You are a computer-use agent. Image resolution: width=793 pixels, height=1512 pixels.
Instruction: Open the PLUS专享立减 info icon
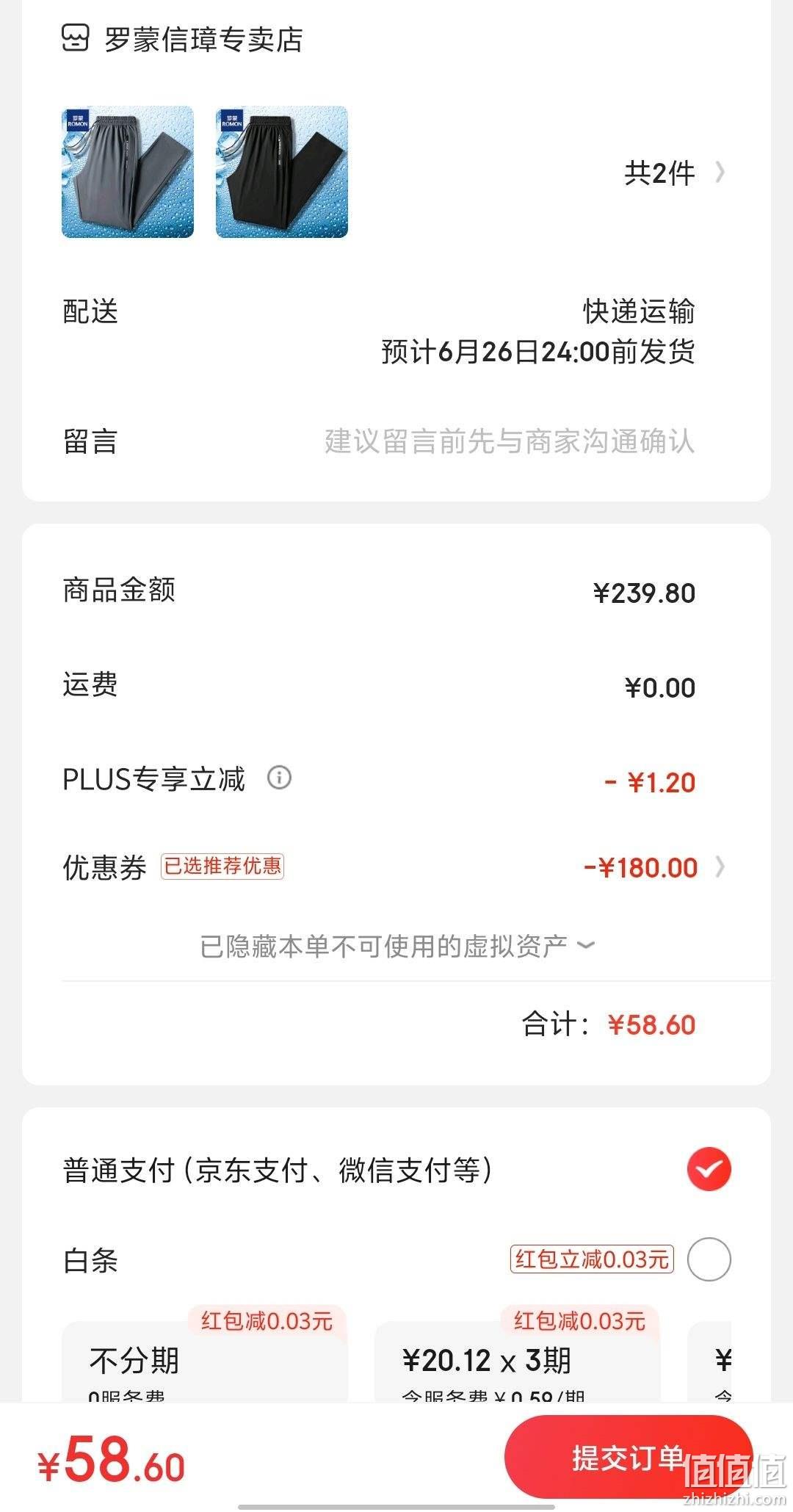[279, 777]
